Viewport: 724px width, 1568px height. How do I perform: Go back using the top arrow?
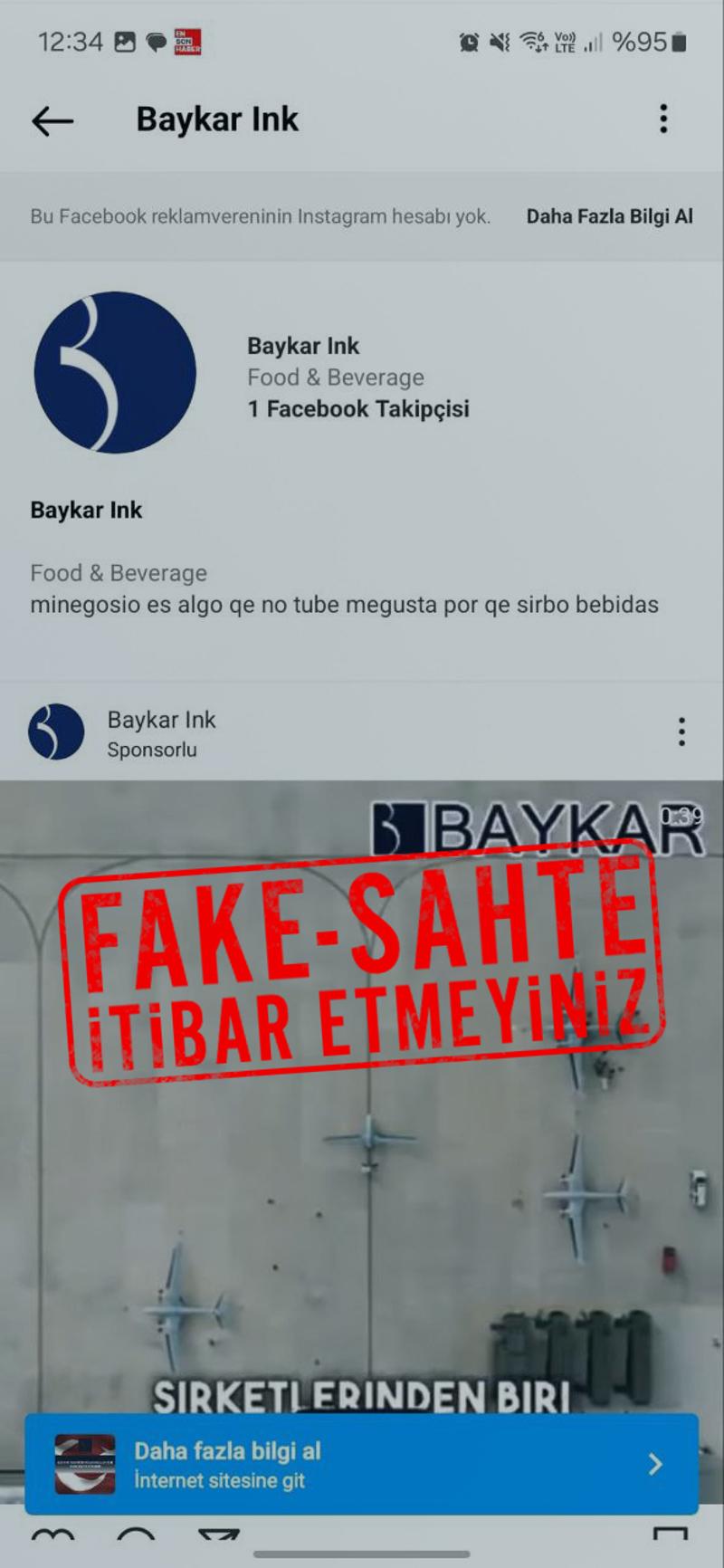tap(52, 120)
